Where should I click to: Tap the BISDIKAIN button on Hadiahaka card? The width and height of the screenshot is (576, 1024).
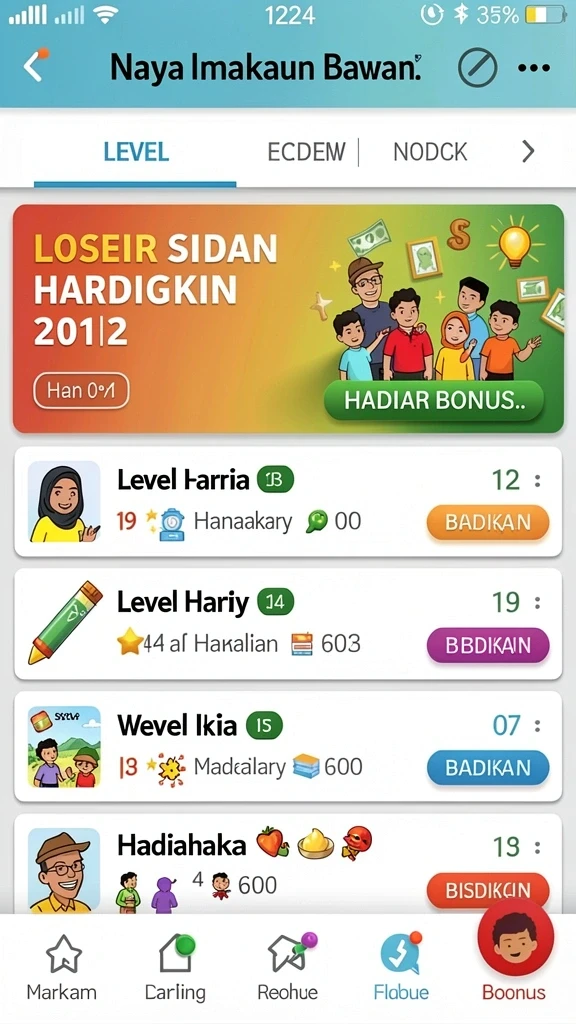tap(488, 890)
